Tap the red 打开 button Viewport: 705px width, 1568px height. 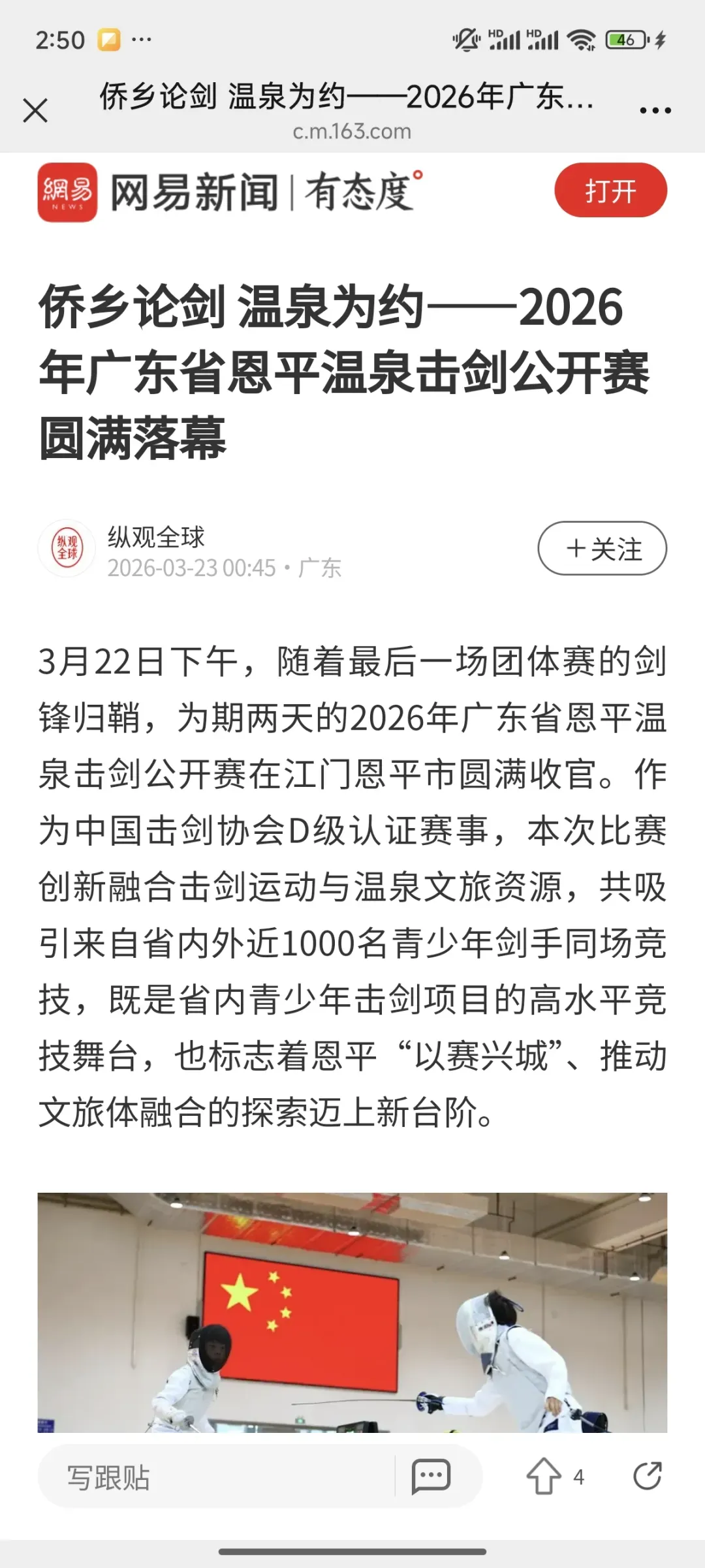pyautogui.click(x=610, y=191)
